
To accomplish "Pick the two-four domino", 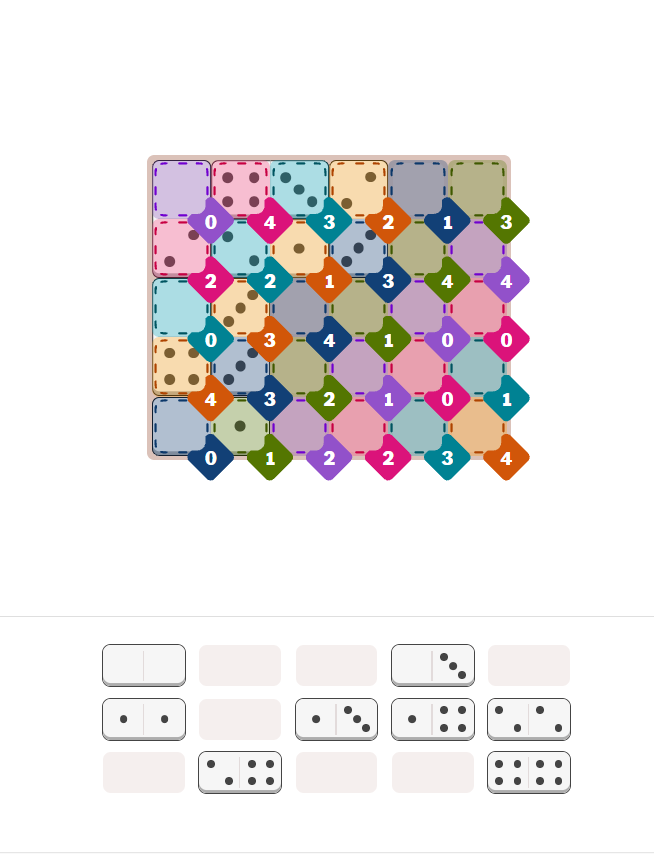I will (240, 772).
